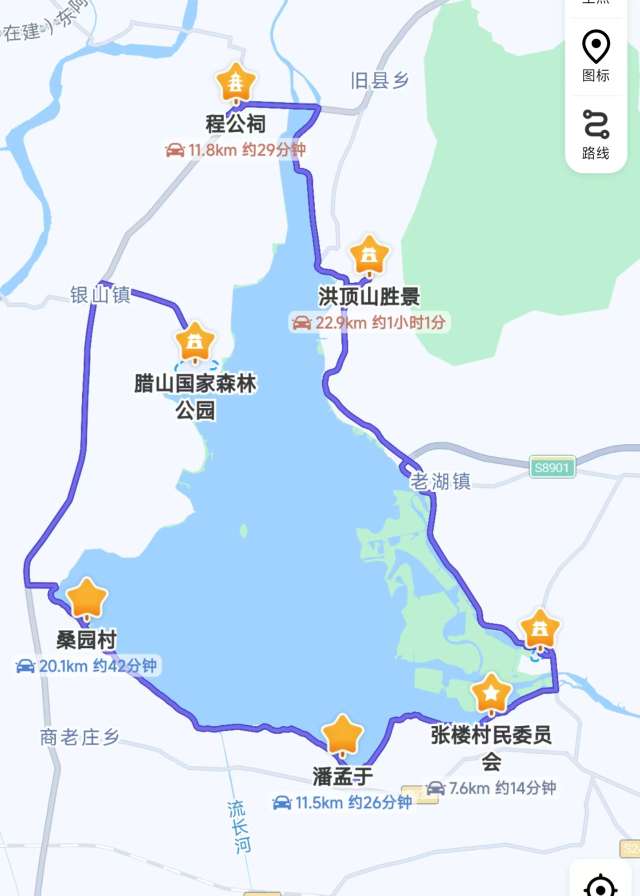Open the 图标 layer option
This screenshot has height=896, width=640.
pos(596,55)
